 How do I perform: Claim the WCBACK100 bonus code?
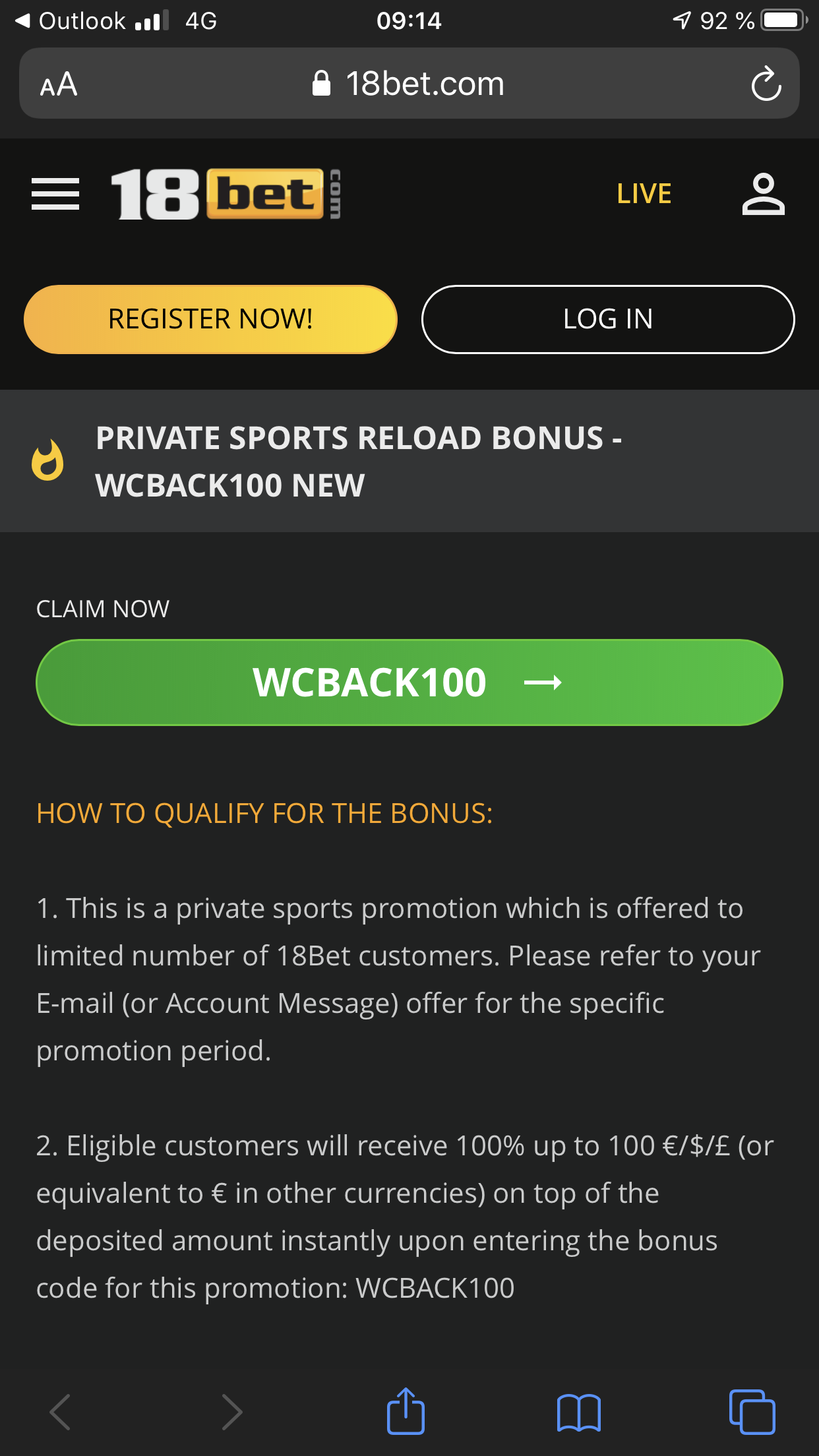409,682
